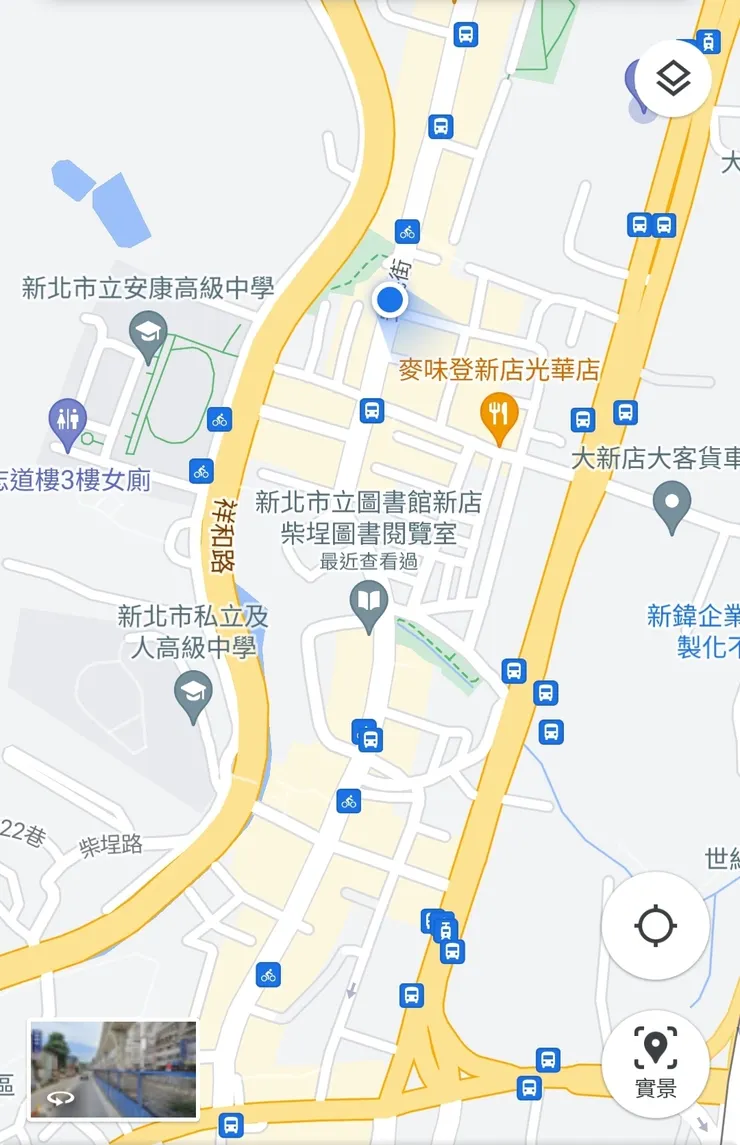Tap the recenter my-location target button
This screenshot has width=740, height=1145.
(654, 926)
